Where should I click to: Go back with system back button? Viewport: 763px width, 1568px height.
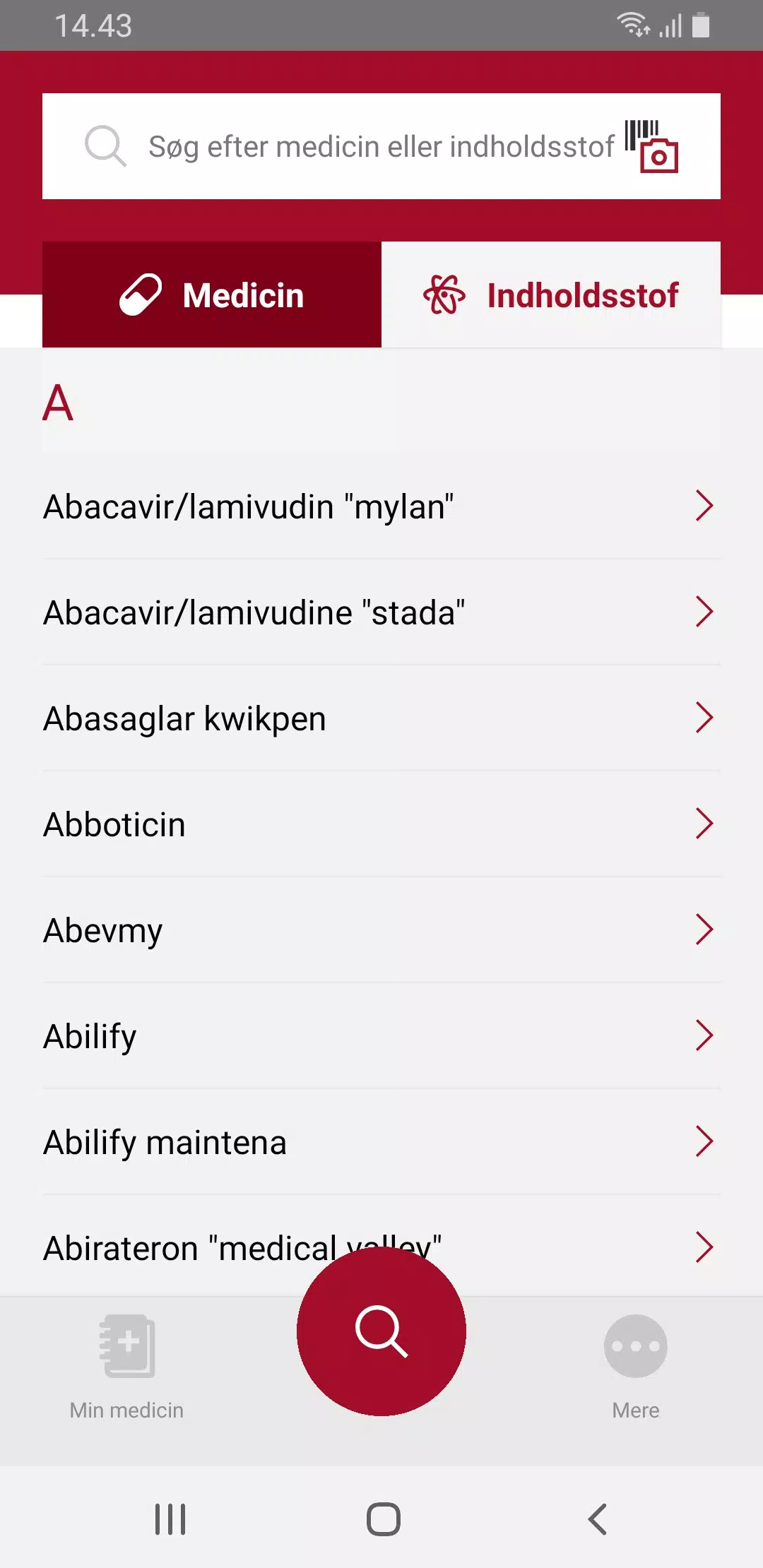click(598, 1519)
